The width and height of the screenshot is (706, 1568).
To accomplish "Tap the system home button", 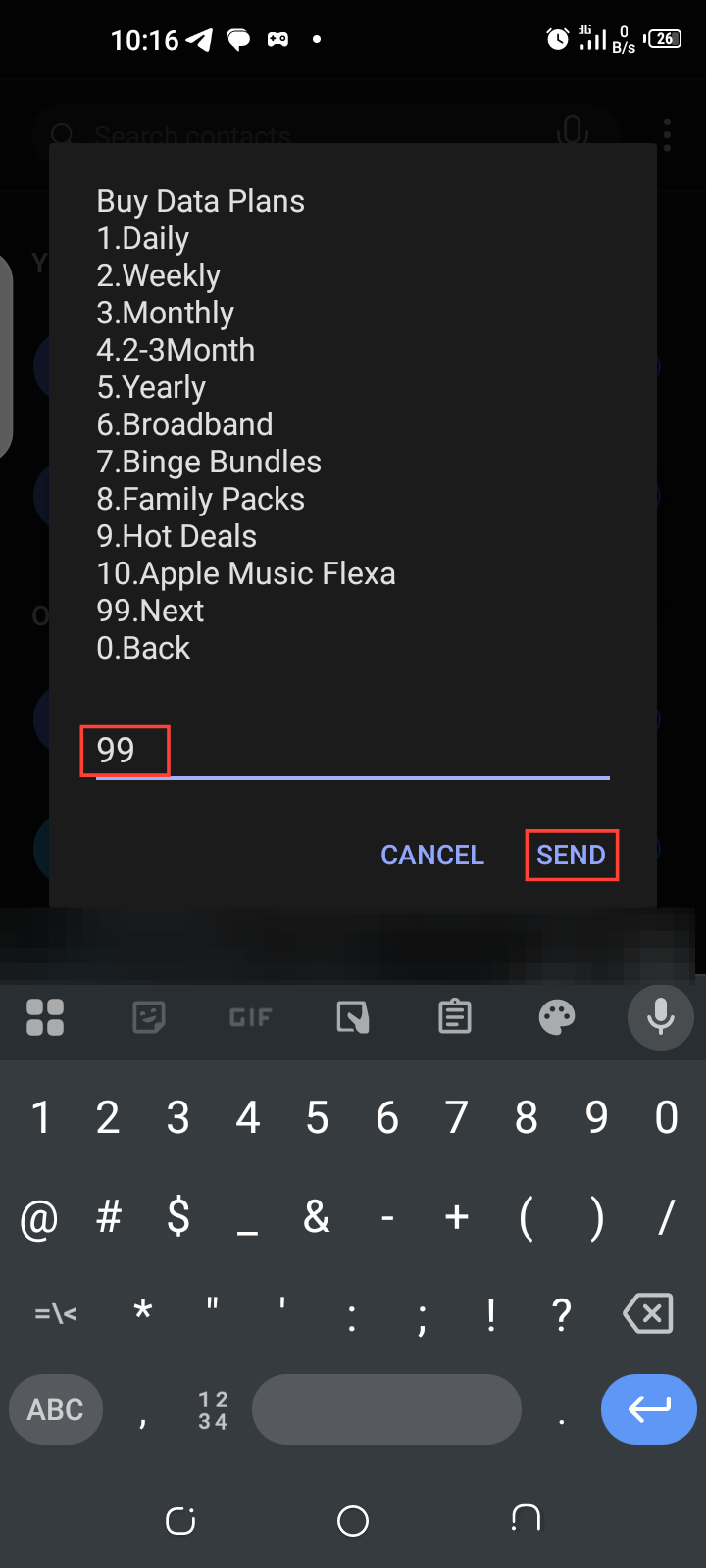I will coord(353,1520).
